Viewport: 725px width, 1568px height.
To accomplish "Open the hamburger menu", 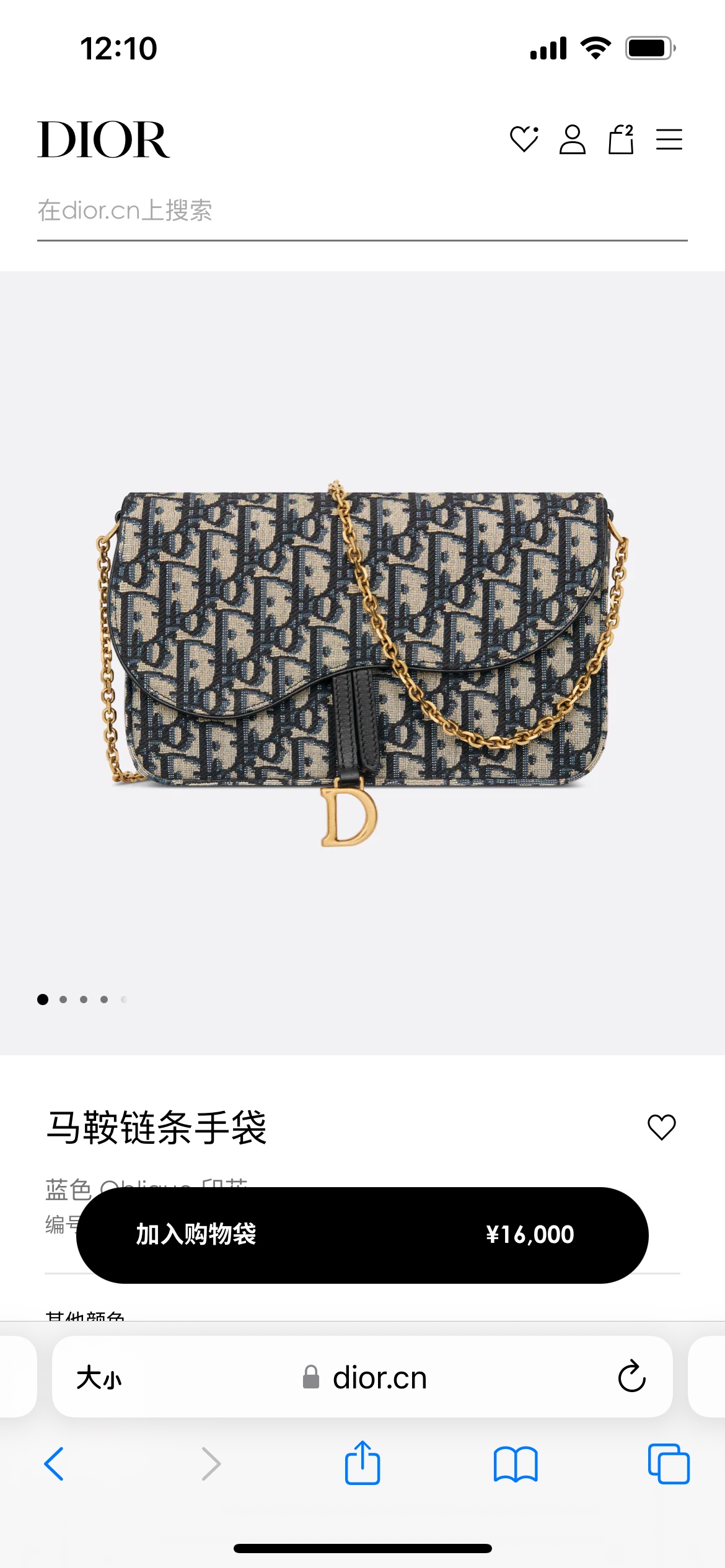I will [669, 139].
